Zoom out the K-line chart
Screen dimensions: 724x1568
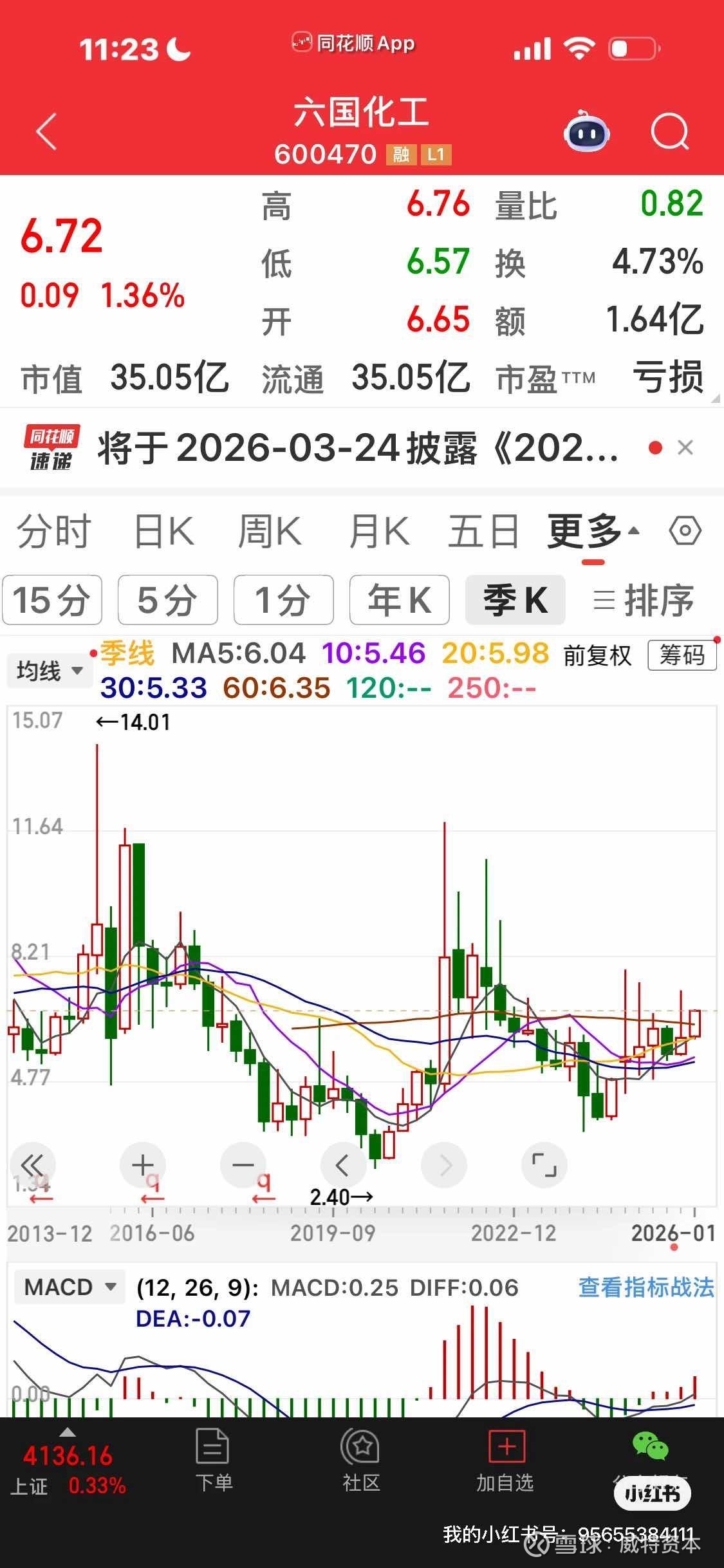pyautogui.click(x=243, y=1164)
